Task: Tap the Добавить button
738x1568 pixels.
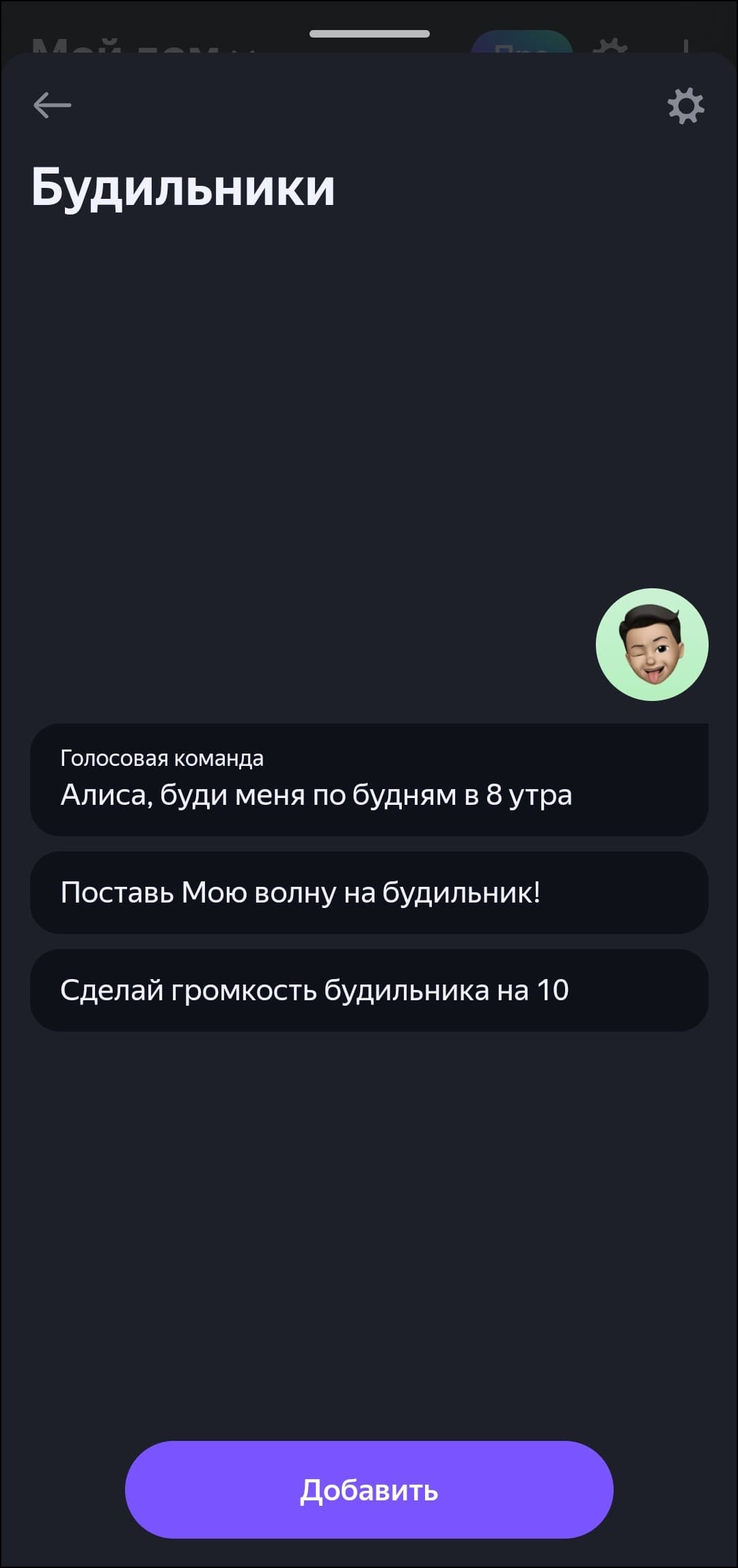Action: point(369,1490)
